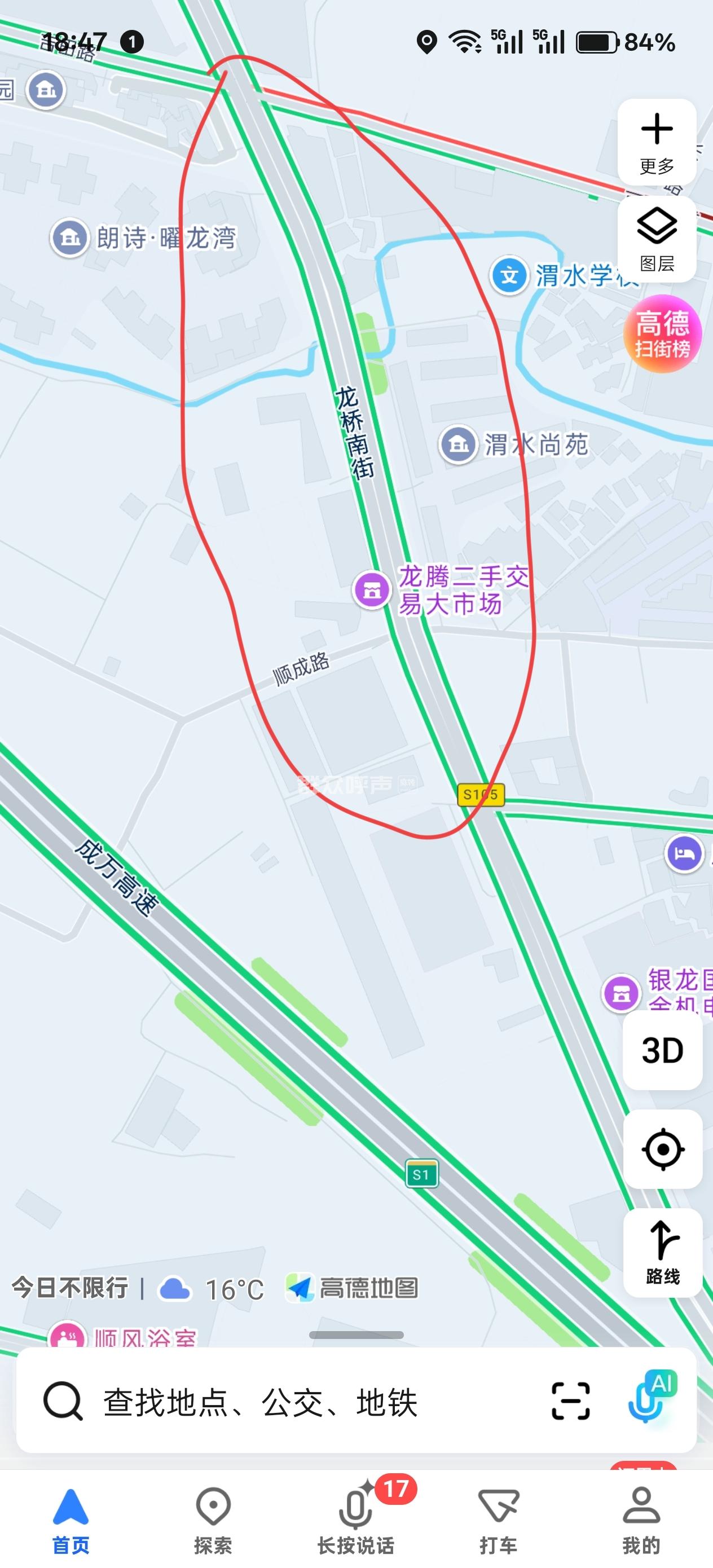This screenshot has height=1568, width=713.
Task: Open the 更多 (more) button
Action: click(657, 142)
